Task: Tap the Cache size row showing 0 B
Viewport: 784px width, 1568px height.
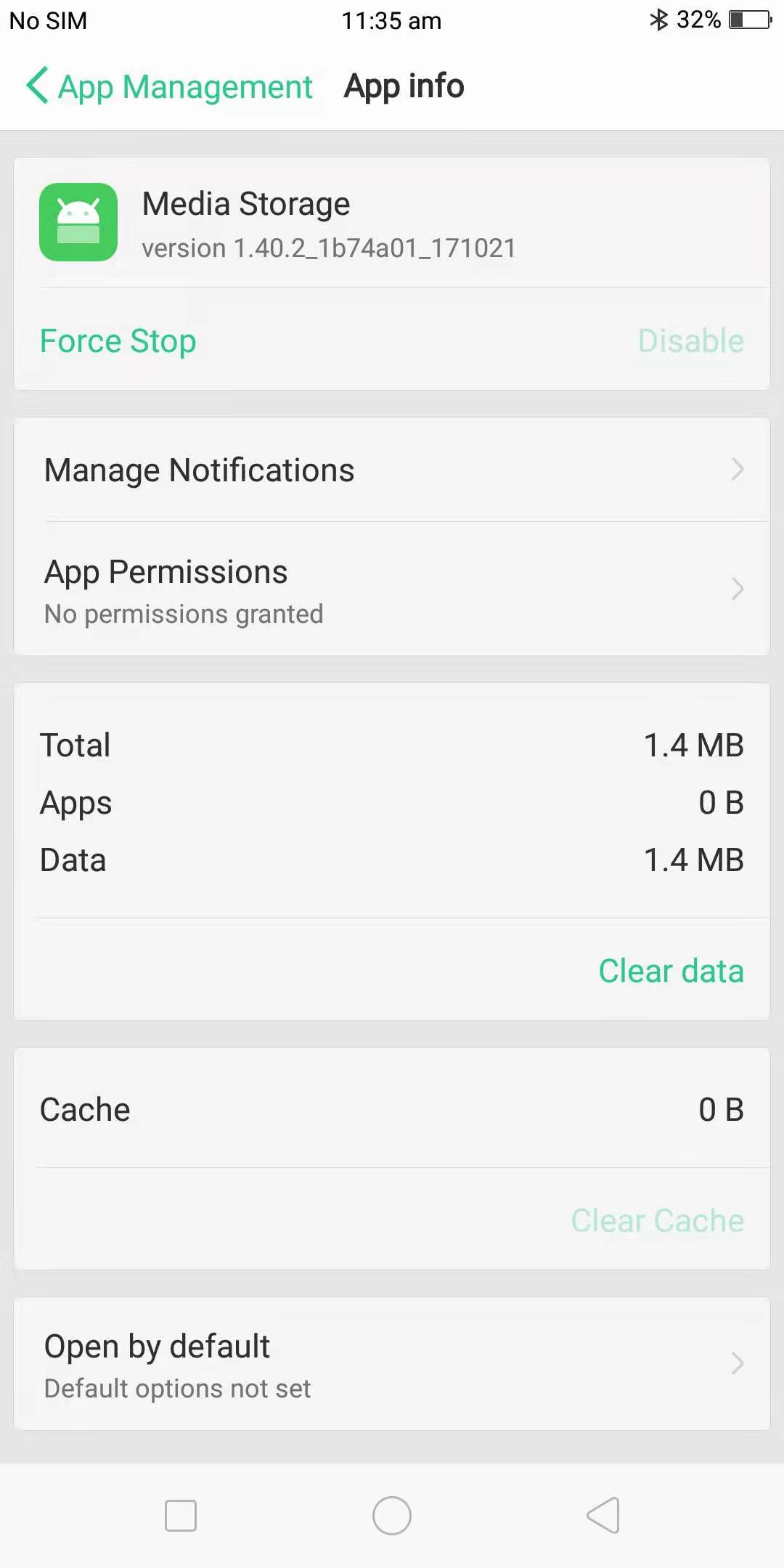Action: (x=392, y=1108)
